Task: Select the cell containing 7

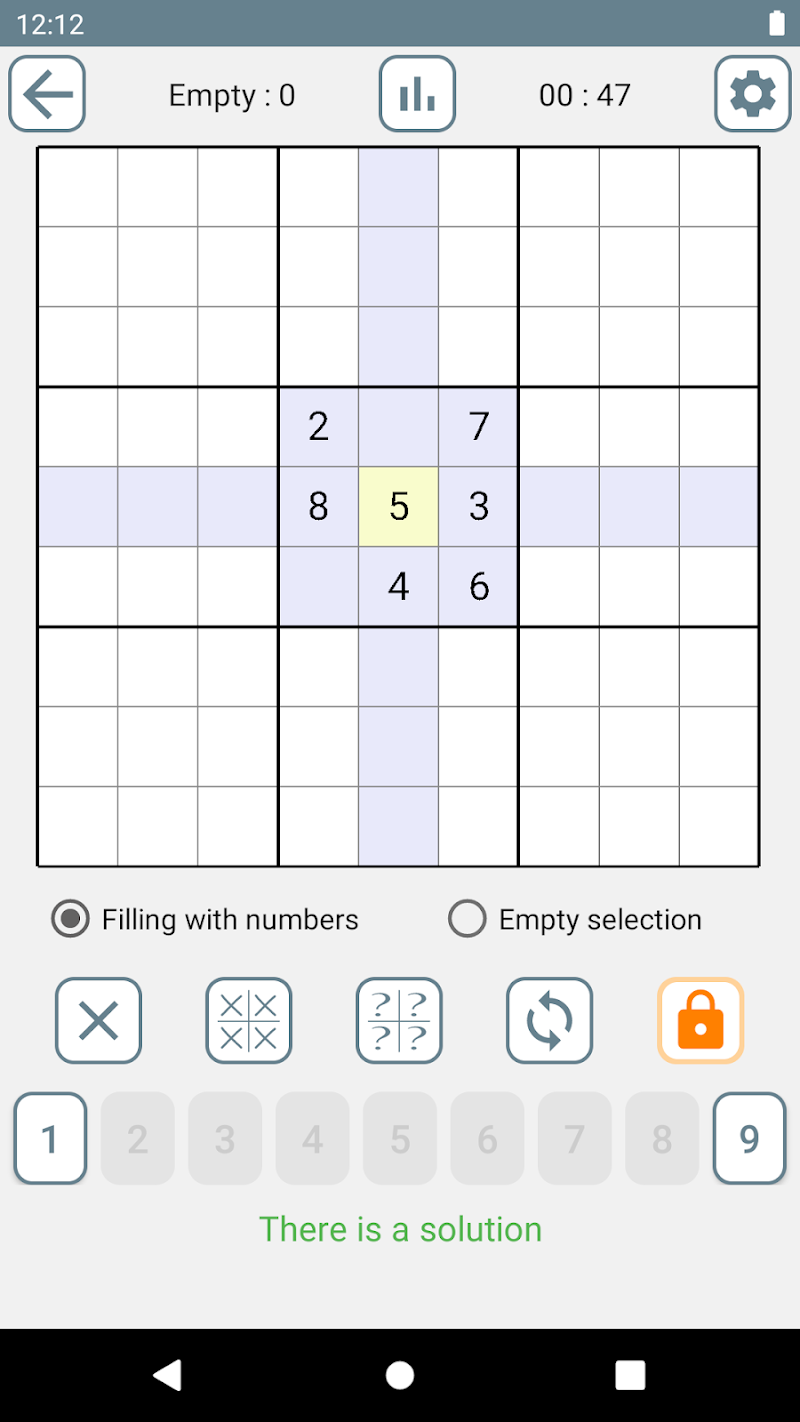Action: (478, 427)
